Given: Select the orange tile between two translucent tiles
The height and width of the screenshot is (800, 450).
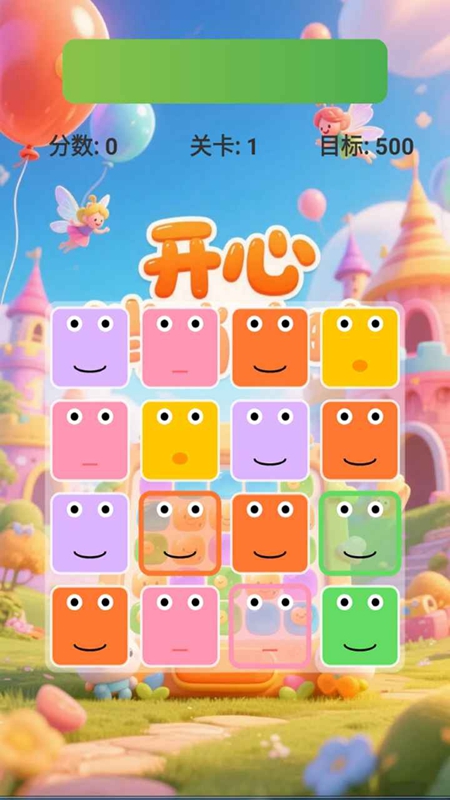Looking at the screenshot, I should click(270, 533).
